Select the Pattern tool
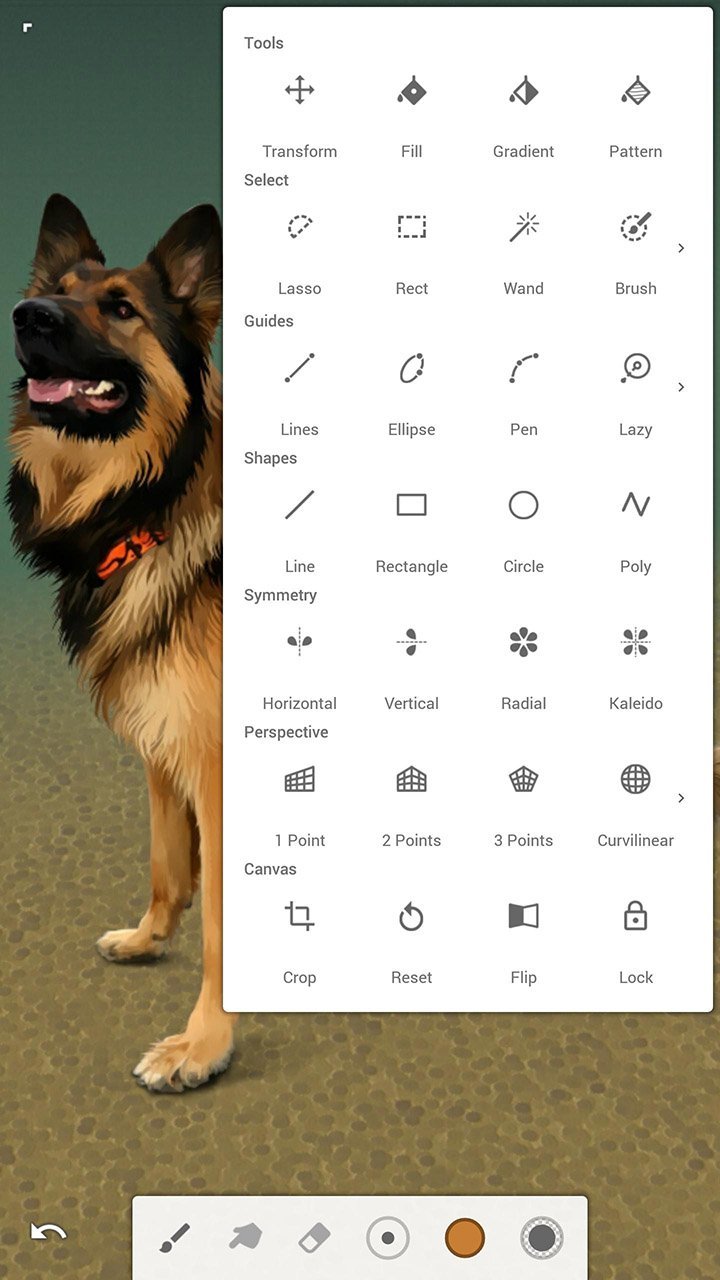Image resolution: width=720 pixels, height=1280 pixels. pos(635,90)
